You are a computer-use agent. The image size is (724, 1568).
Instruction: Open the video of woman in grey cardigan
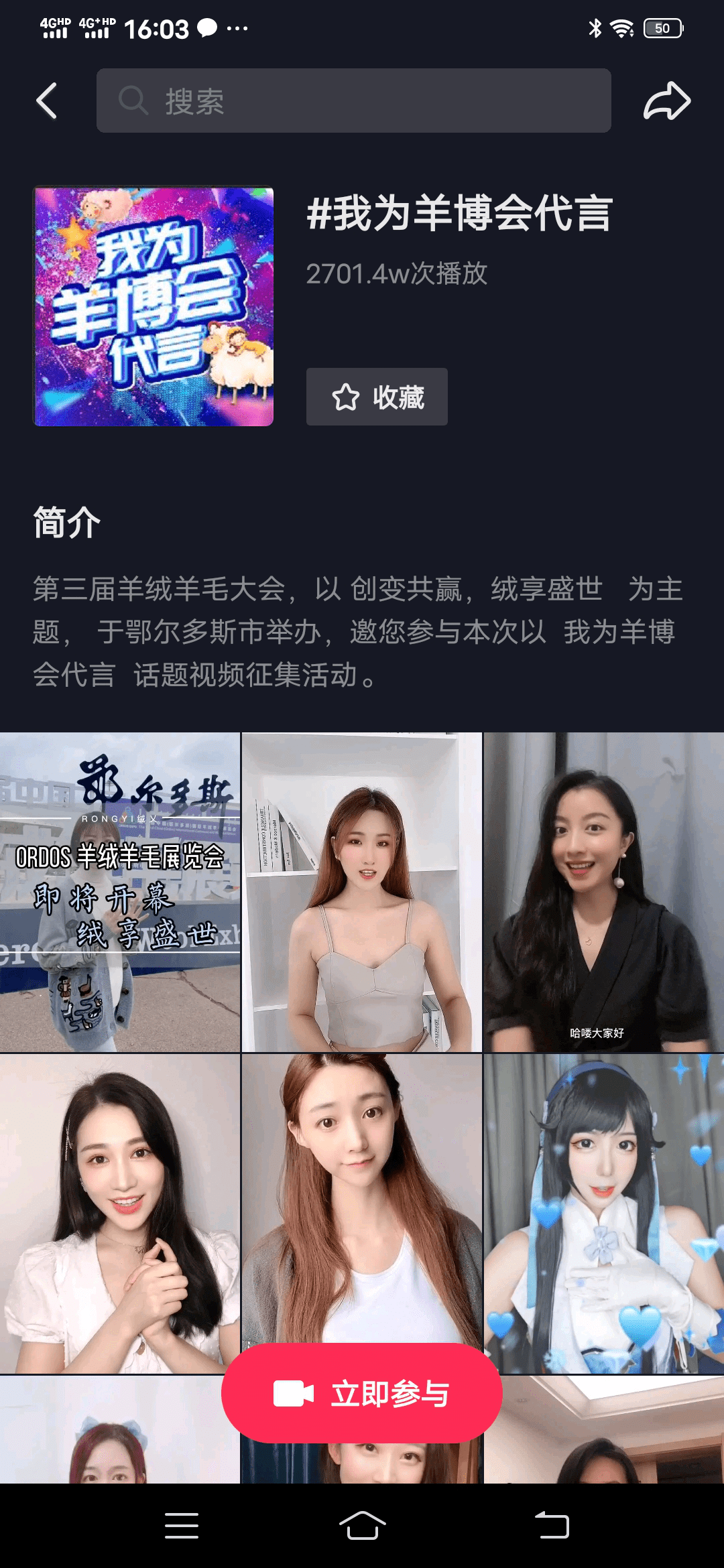pos(362,1199)
